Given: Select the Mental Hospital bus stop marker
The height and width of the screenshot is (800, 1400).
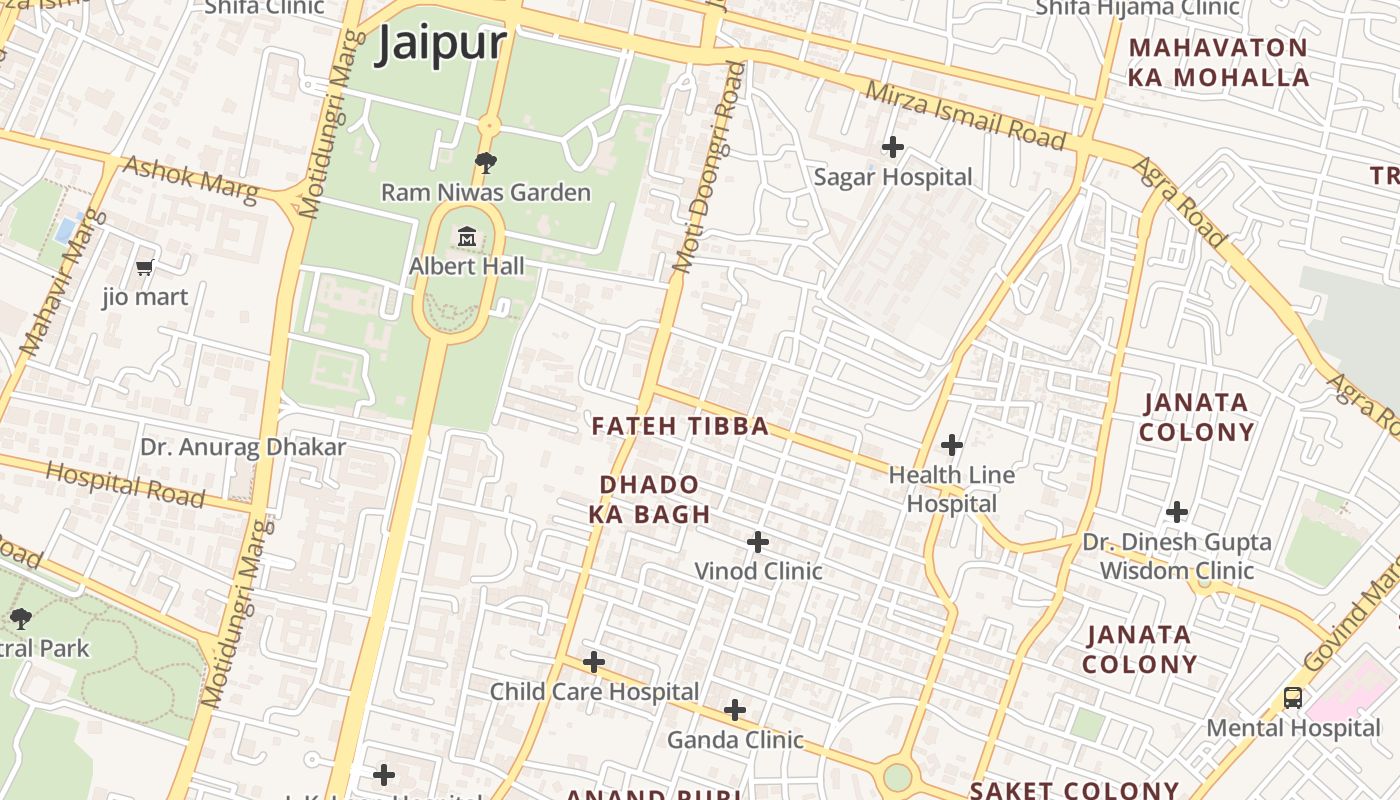Looking at the screenshot, I should (x=1293, y=698).
